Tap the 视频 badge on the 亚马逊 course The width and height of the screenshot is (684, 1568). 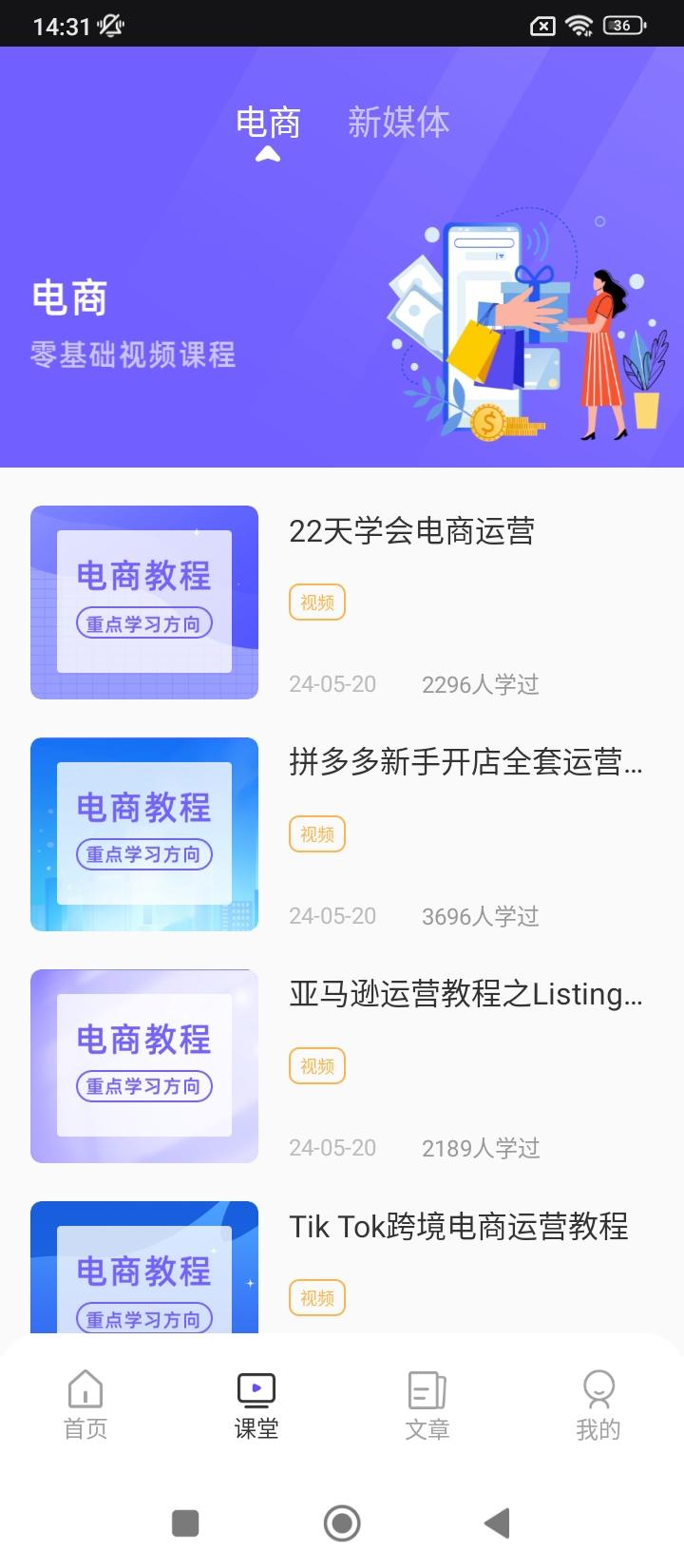pos(316,1066)
